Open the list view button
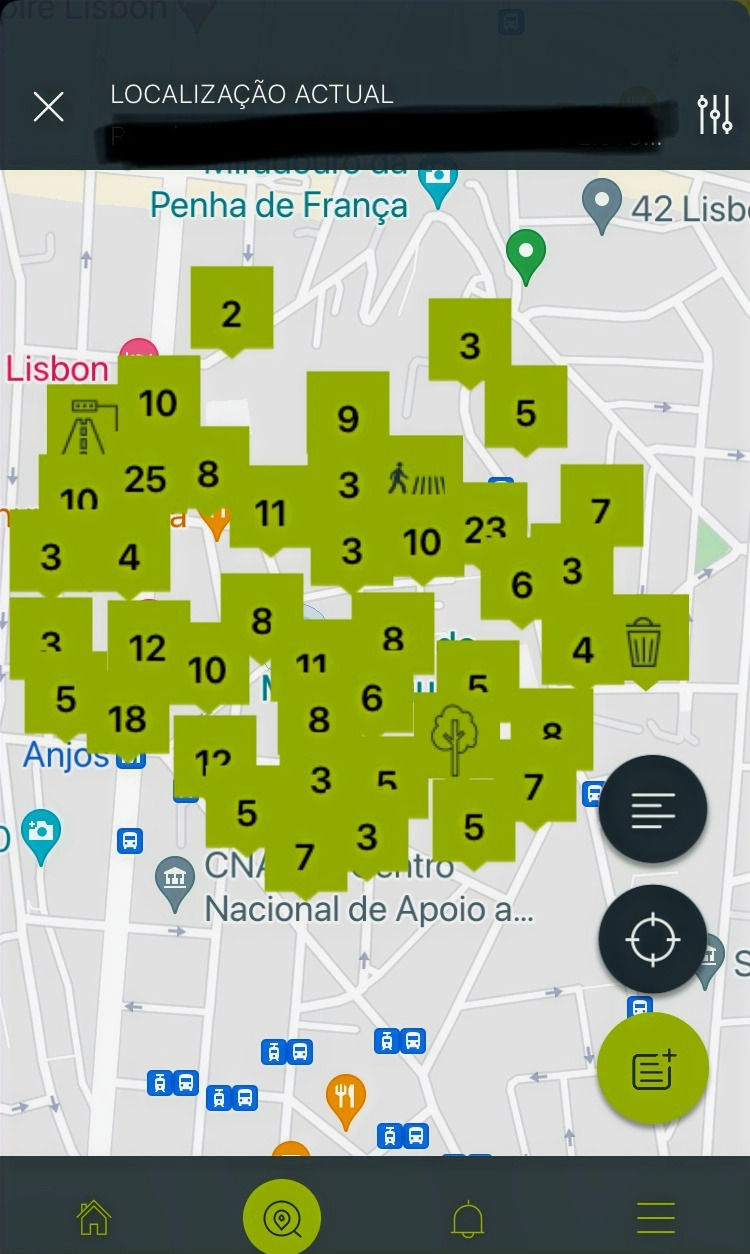 [653, 809]
